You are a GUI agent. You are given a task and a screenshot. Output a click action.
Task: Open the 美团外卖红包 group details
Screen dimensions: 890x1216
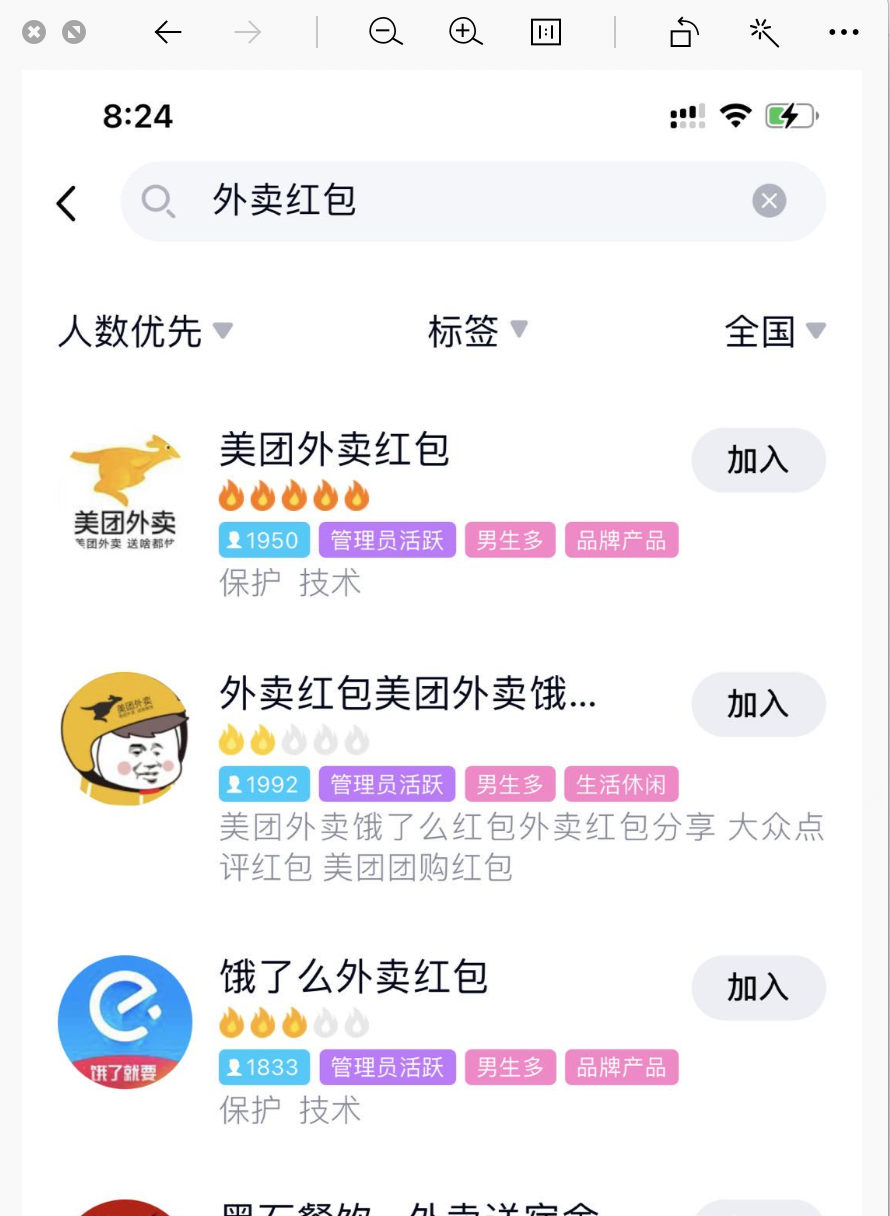pos(334,451)
